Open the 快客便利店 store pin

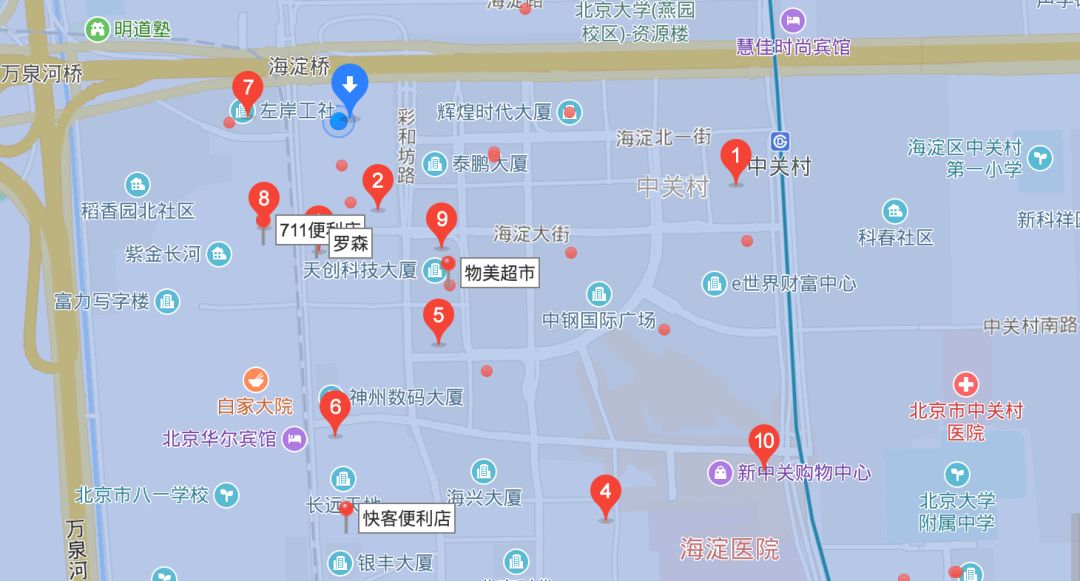[x=407, y=519]
